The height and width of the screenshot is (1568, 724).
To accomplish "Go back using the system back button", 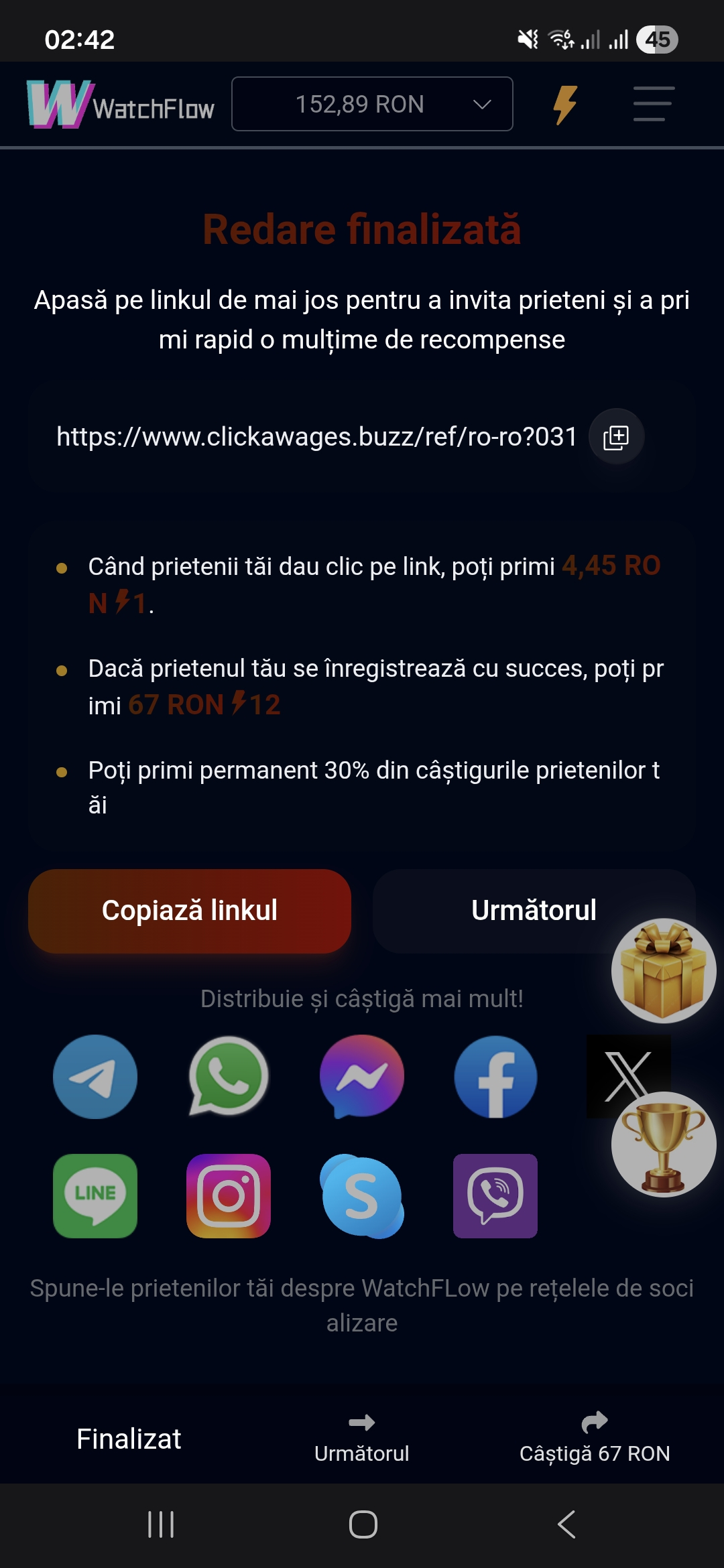I will coord(566,1524).
